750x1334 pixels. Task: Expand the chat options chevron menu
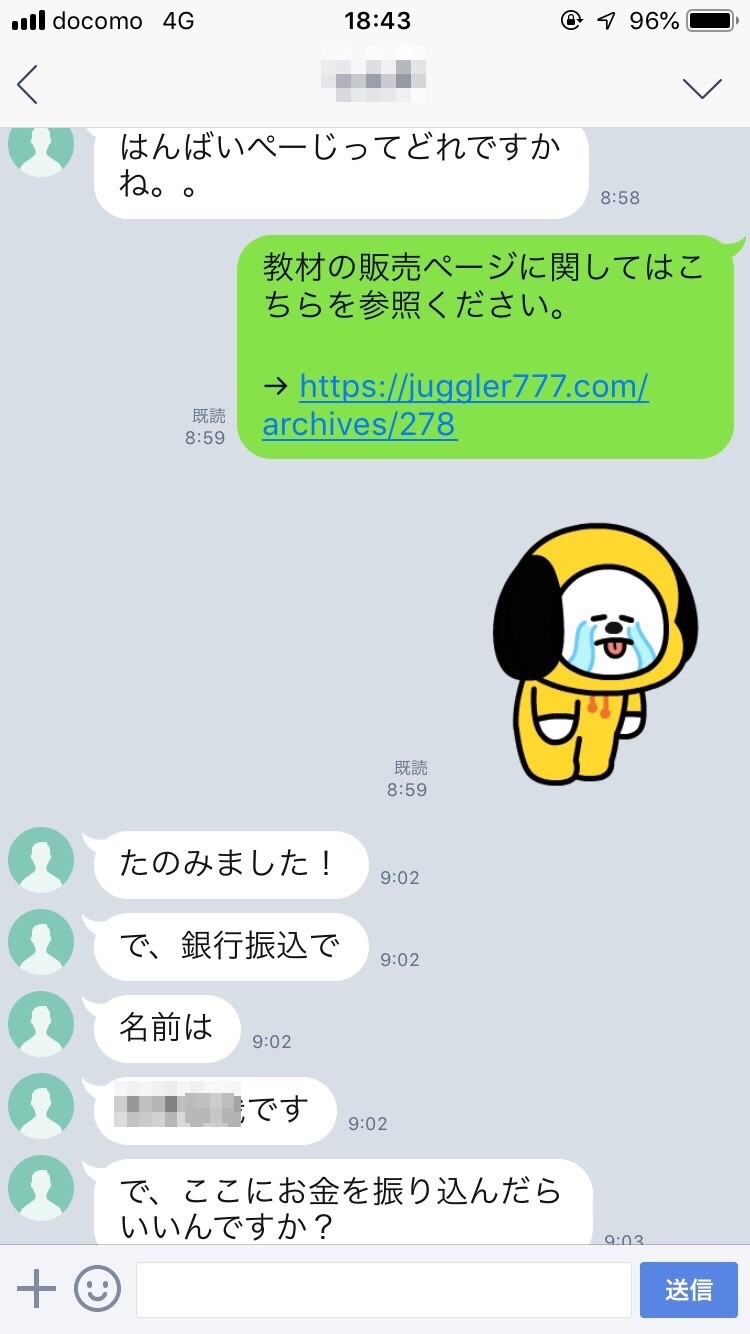(702, 88)
